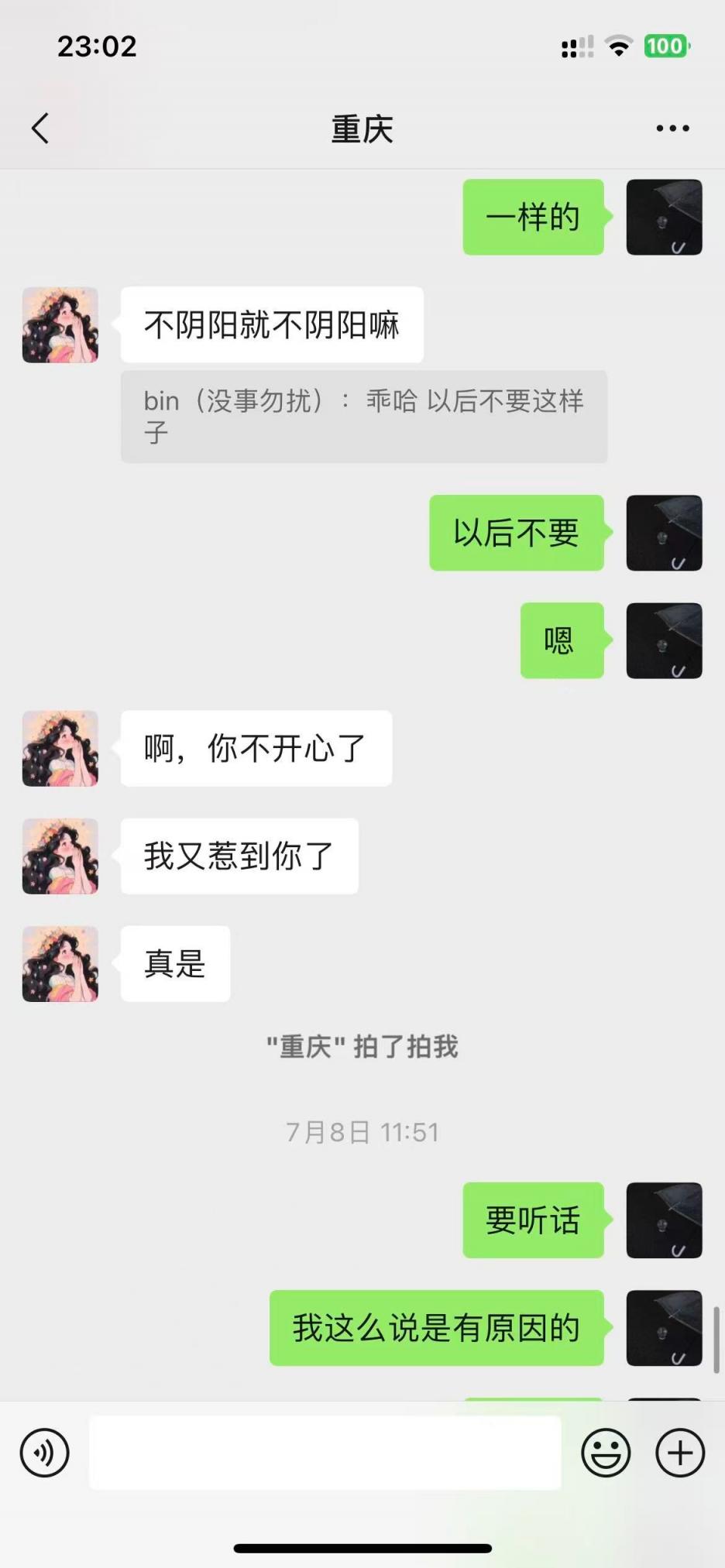Switch to voice message input

[x=44, y=1453]
